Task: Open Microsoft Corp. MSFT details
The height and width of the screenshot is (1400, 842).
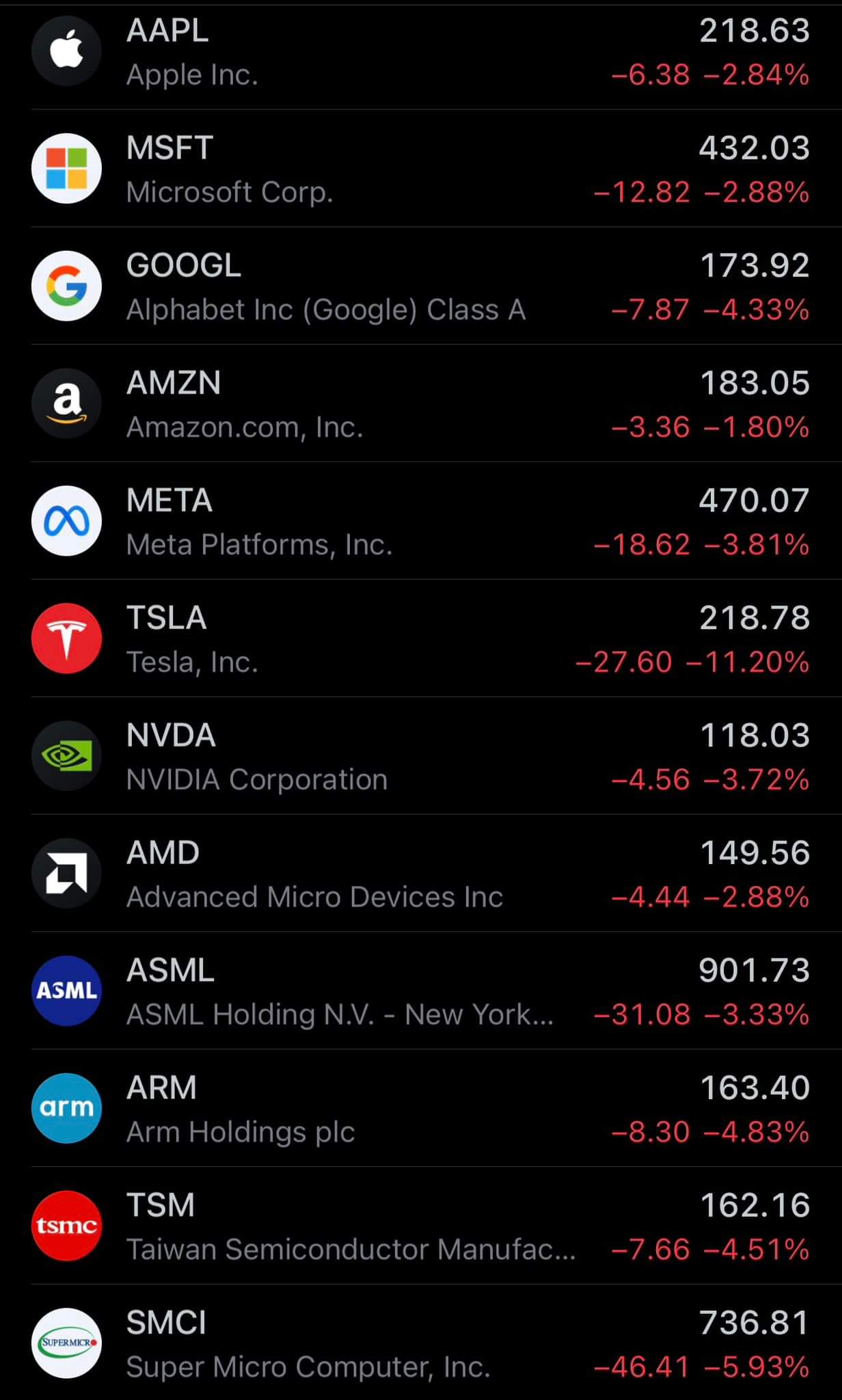Action: pos(421,168)
